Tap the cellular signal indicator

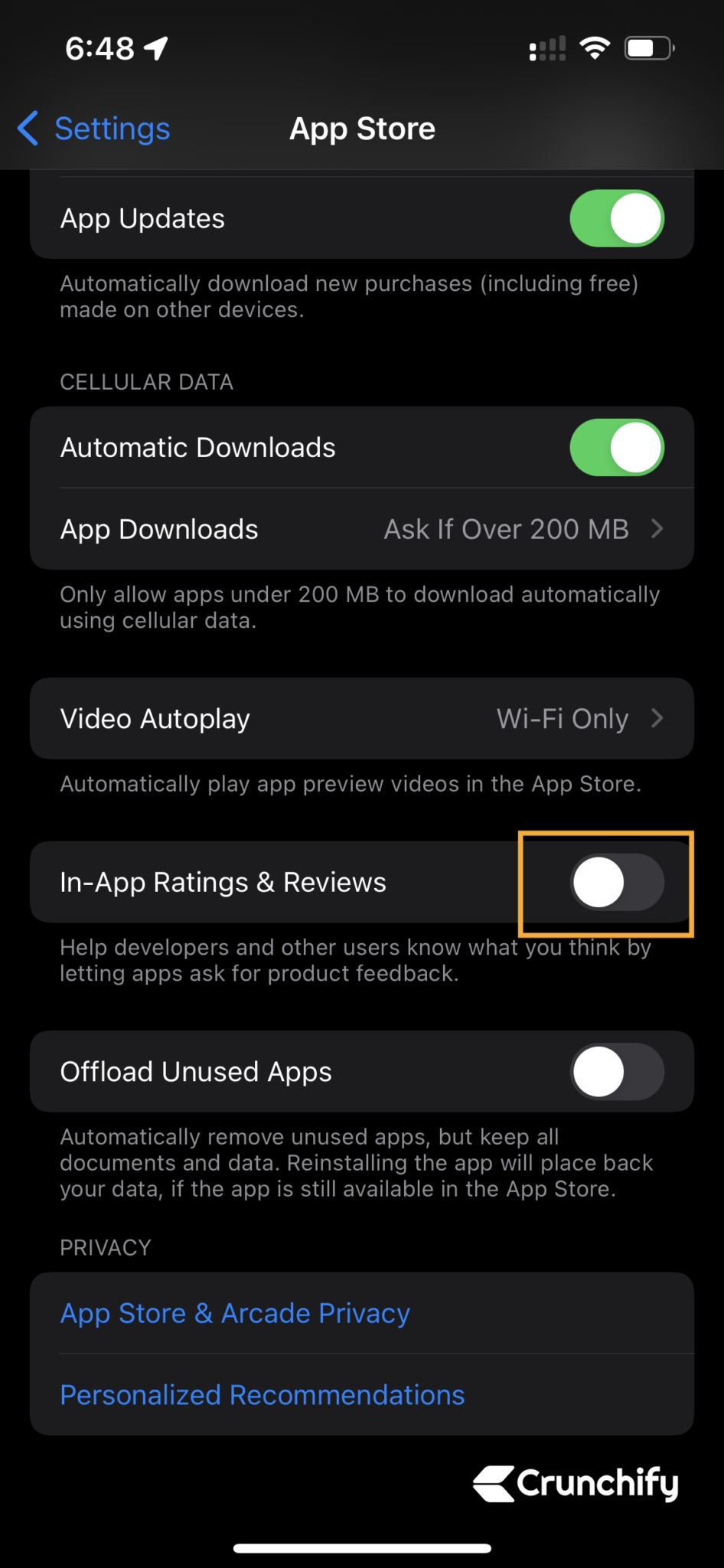546,47
